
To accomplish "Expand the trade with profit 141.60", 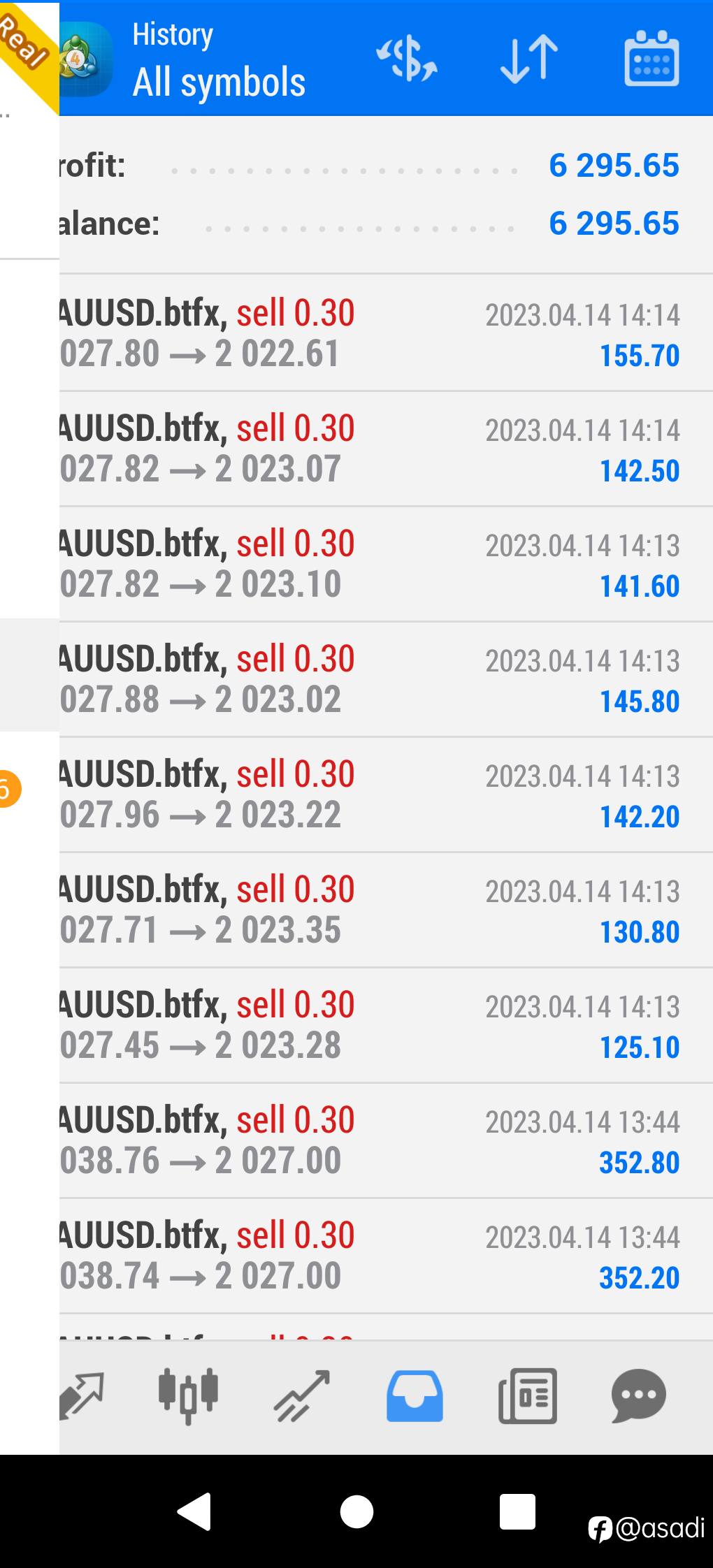I will (386, 564).
